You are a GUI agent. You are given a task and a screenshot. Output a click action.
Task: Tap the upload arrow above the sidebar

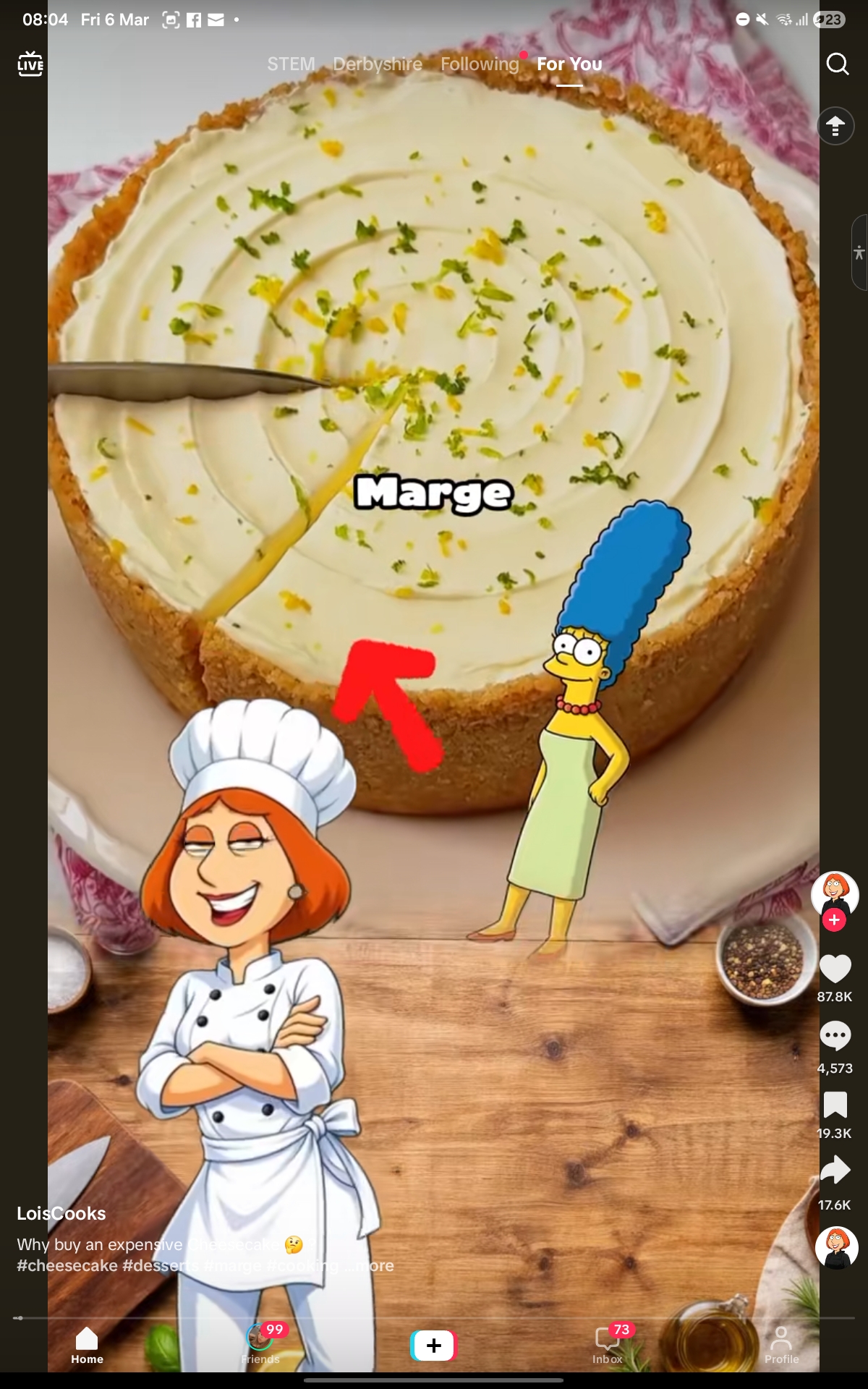[x=835, y=125]
